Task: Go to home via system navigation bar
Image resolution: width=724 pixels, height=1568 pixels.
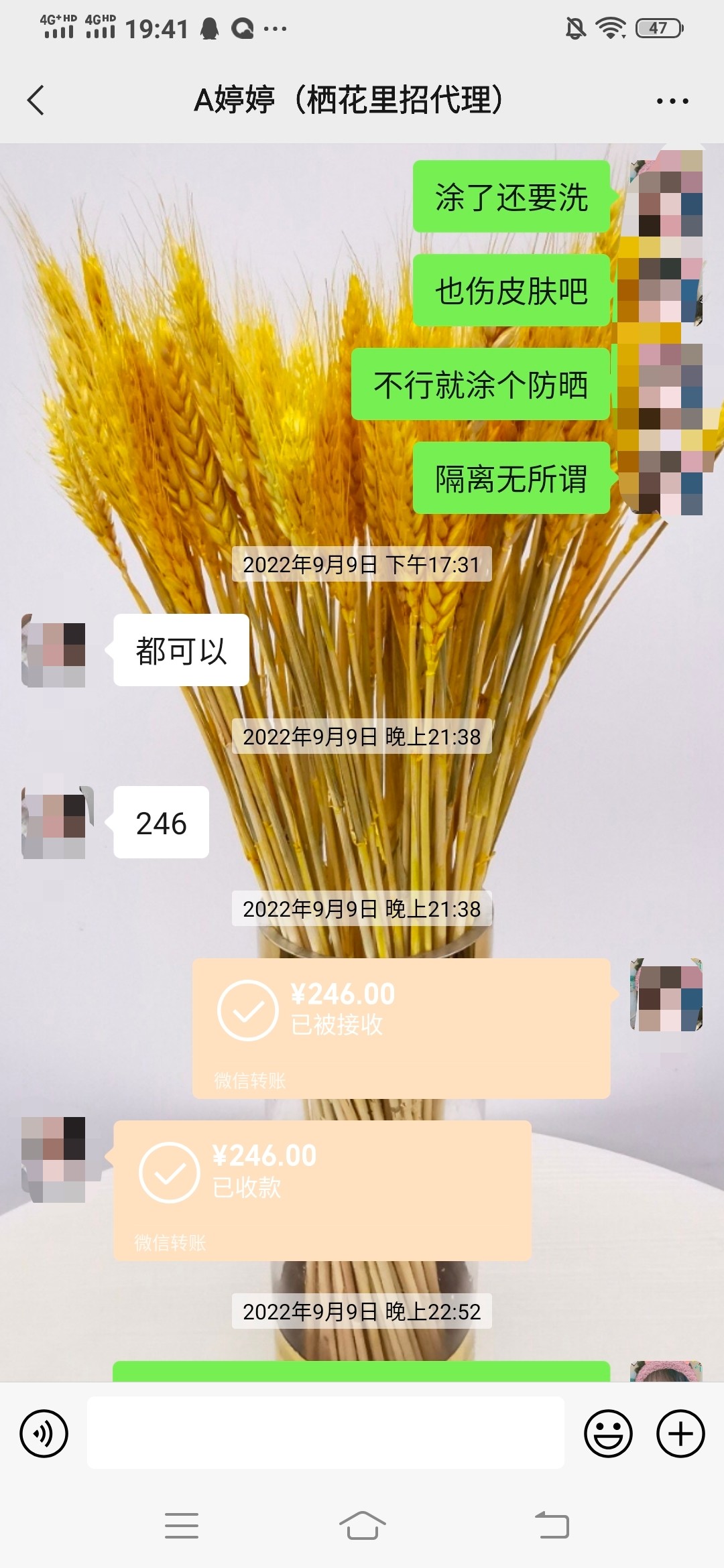Action: click(362, 1526)
